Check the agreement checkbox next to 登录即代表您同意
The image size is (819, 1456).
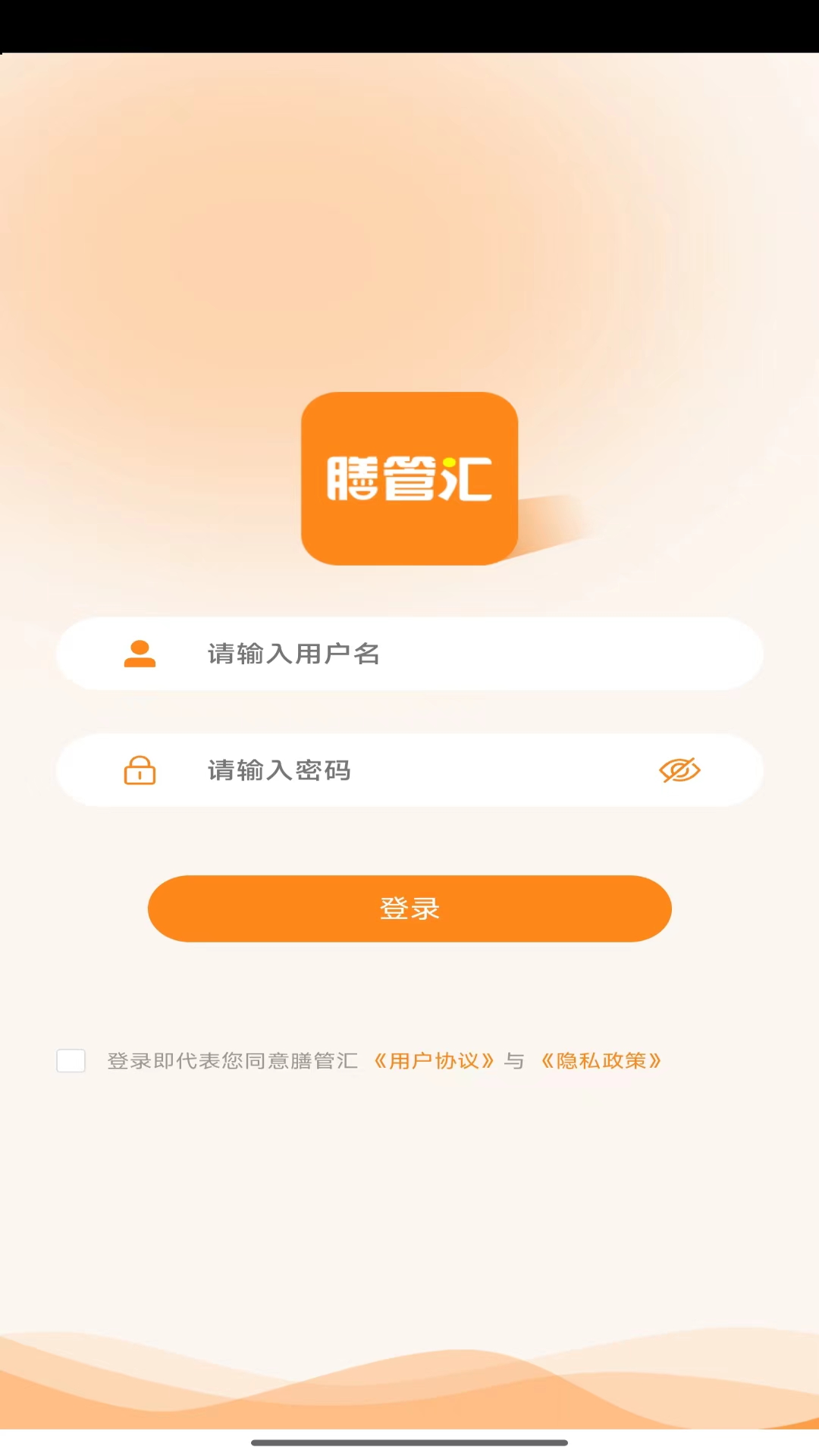click(71, 1061)
